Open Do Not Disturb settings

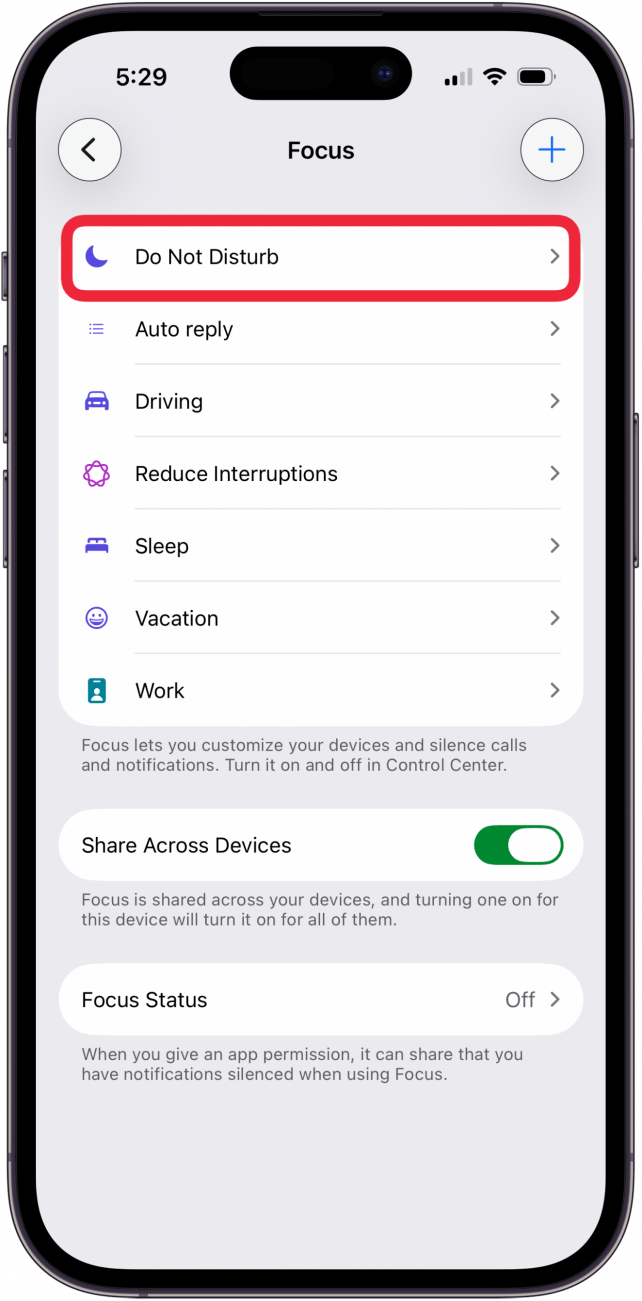tap(320, 257)
